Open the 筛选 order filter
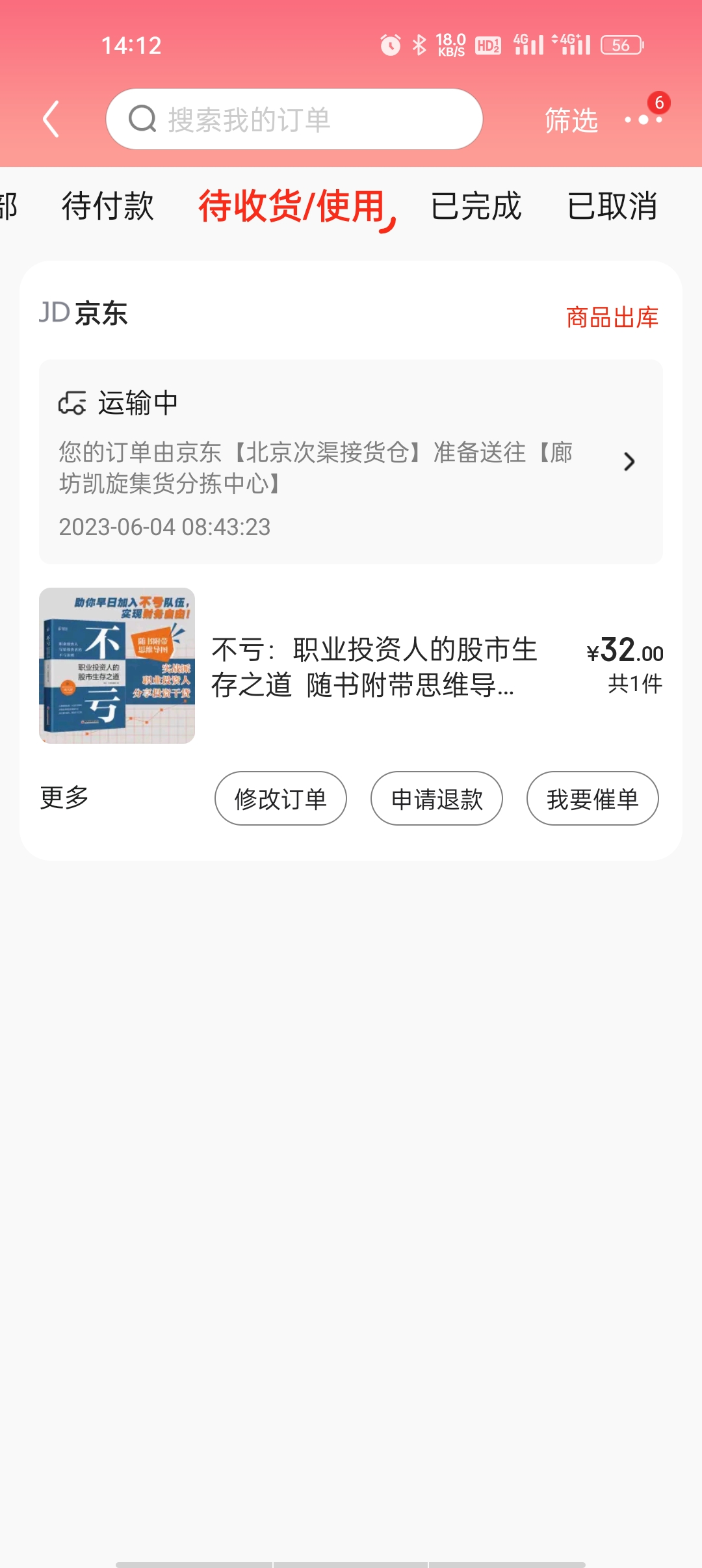 tap(571, 120)
